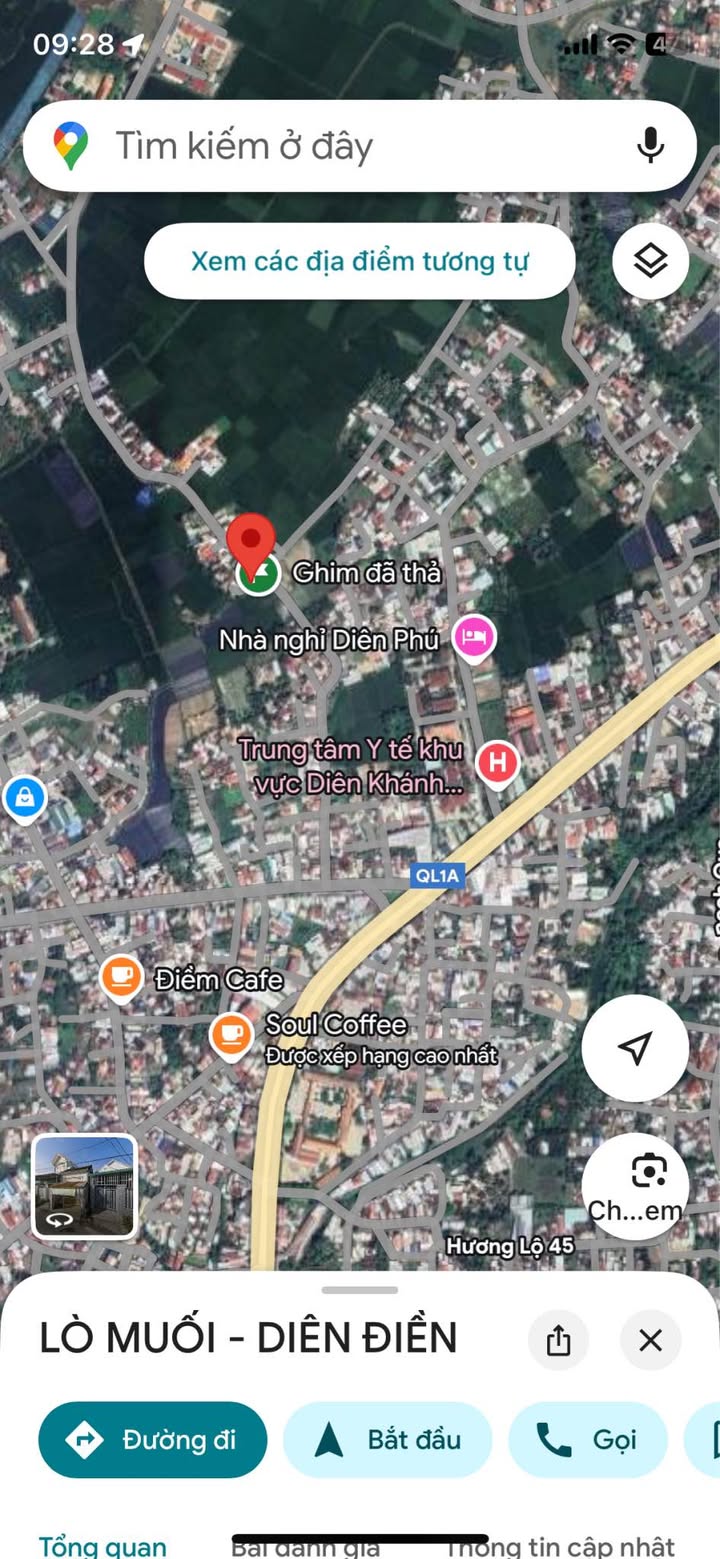Close the LÒ MUỐI - DIÊN ĐIỀN panel
Image resolution: width=720 pixels, height=1559 pixels.
[650, 1340]
